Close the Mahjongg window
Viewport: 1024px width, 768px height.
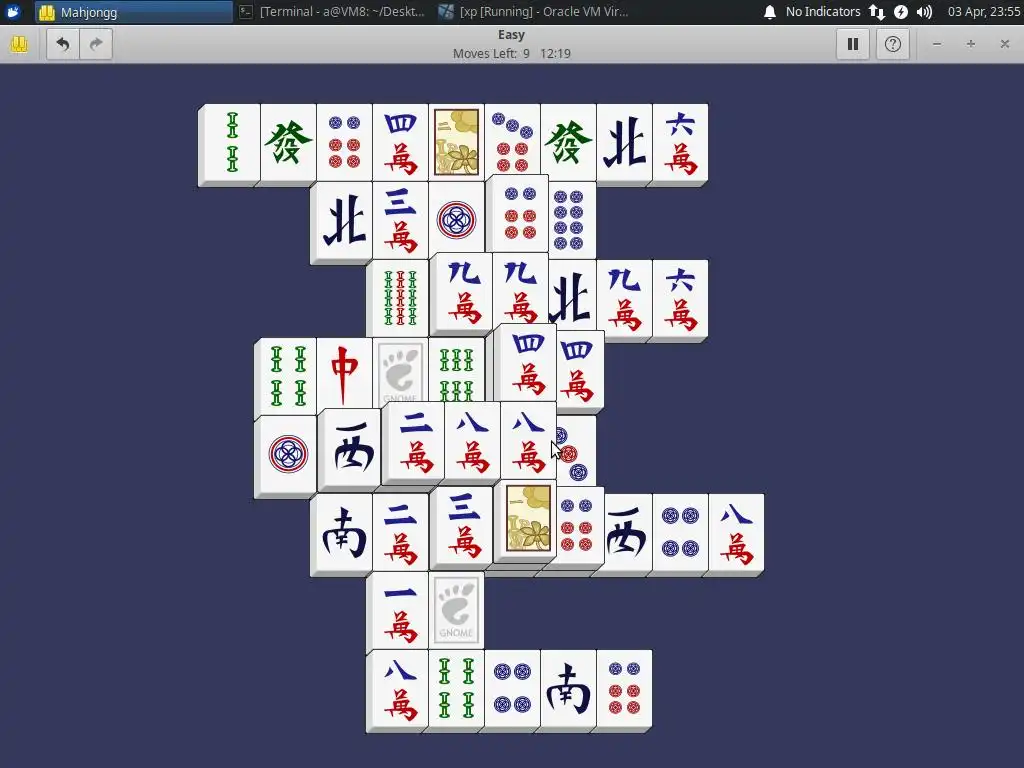(x=1004, y=44)
